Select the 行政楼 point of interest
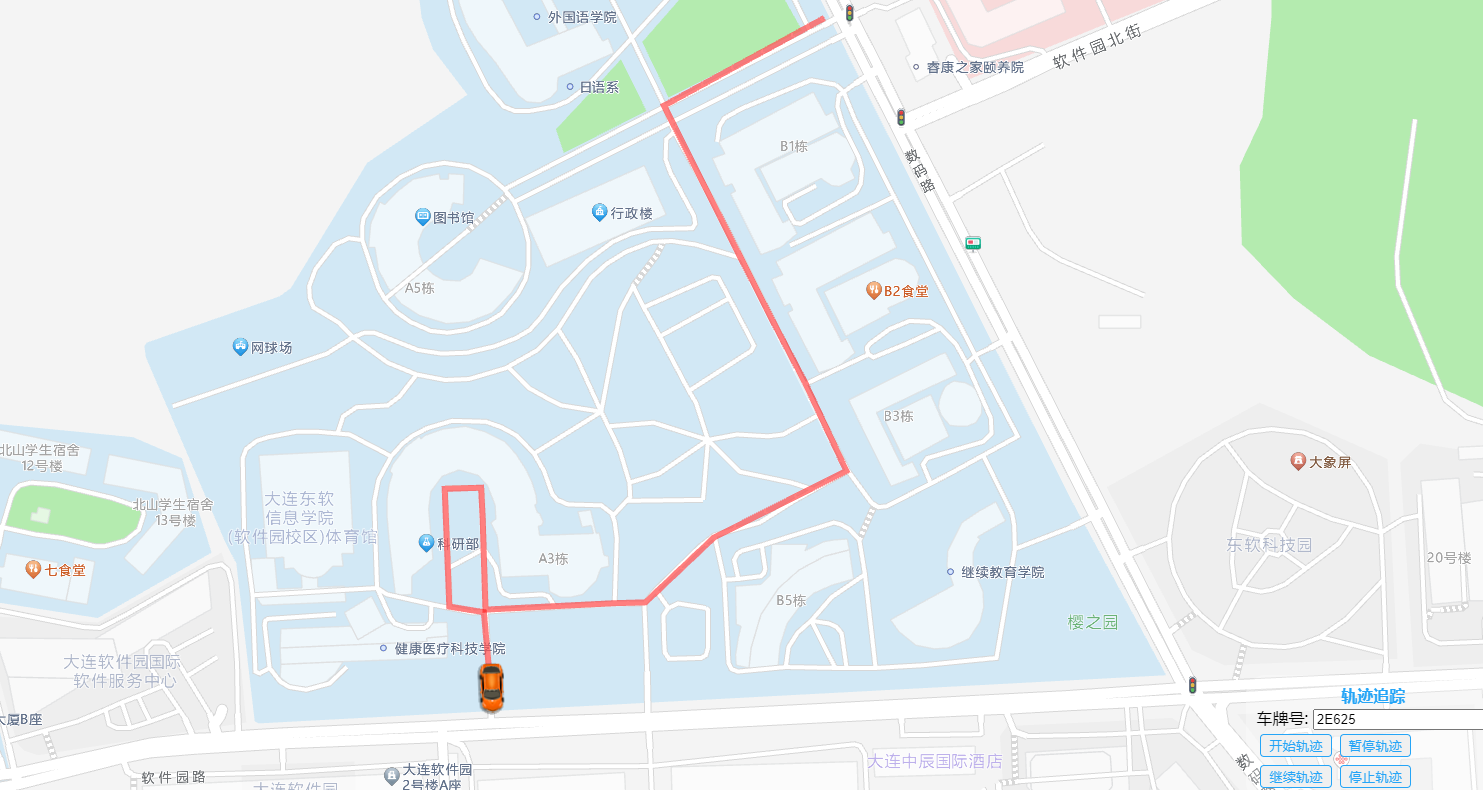This screenshot has height=790, width=1483. point(599,212)
